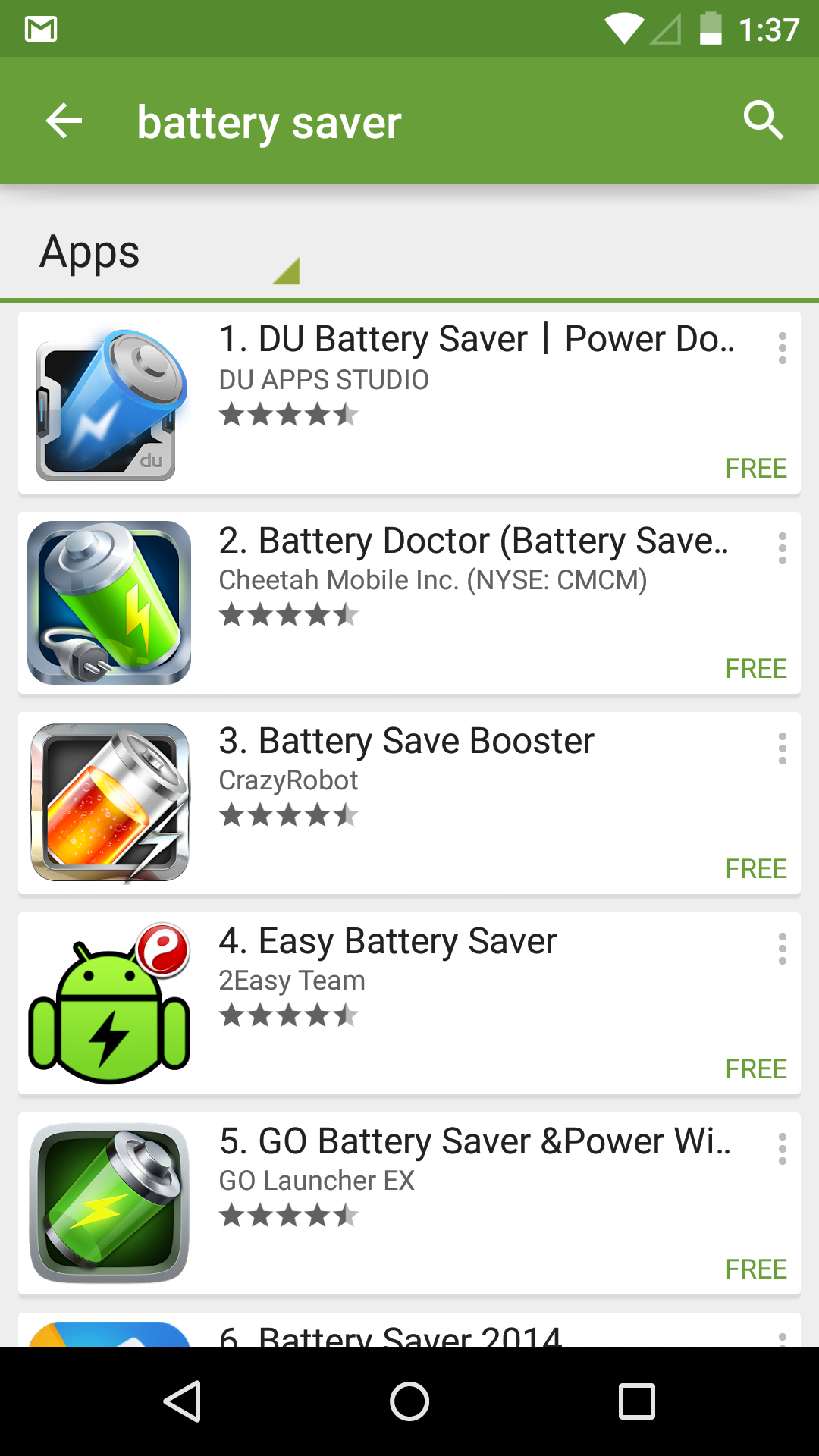Open overflow menu for Battery Save Booster

click(782, 748)
